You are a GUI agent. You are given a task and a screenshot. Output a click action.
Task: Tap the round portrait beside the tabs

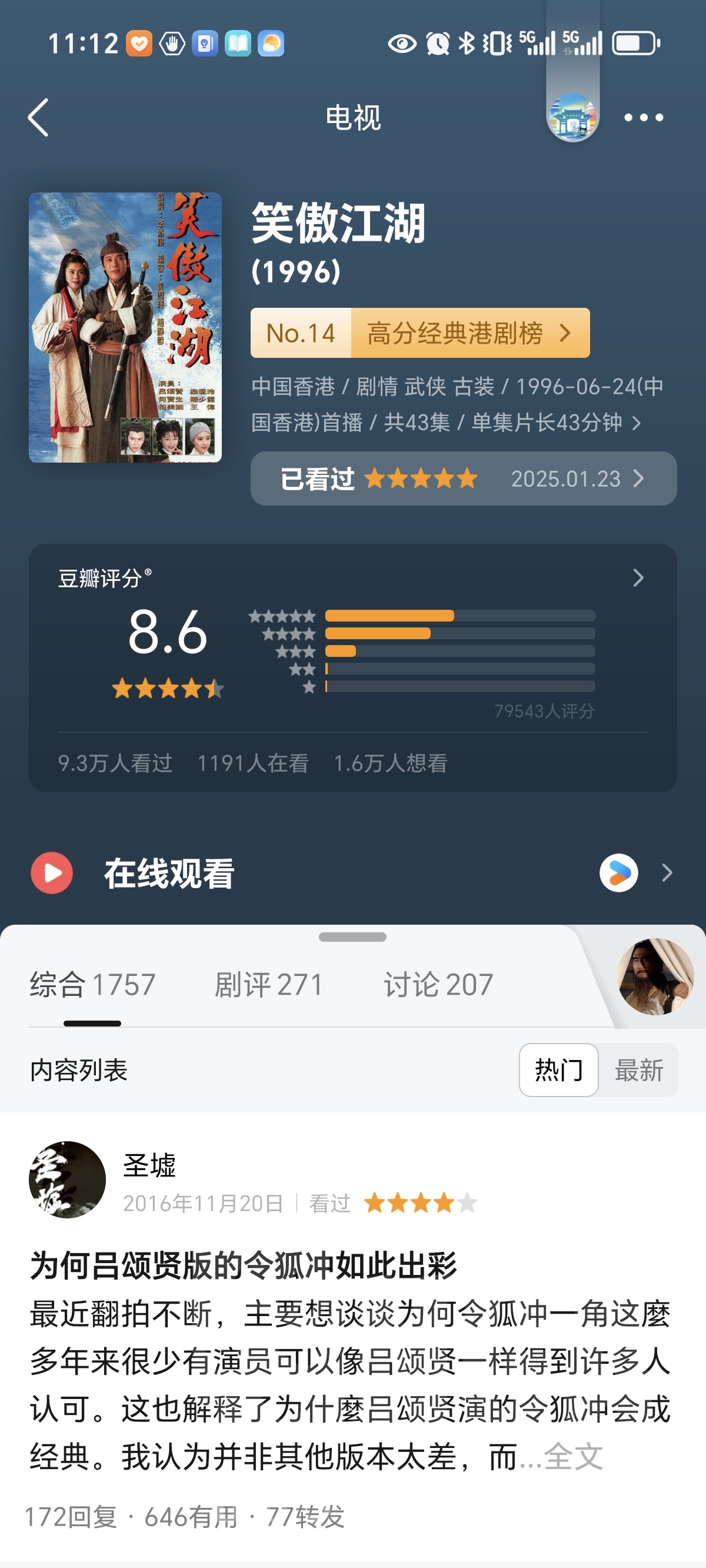pyautogui.click(x=655, y=976)
